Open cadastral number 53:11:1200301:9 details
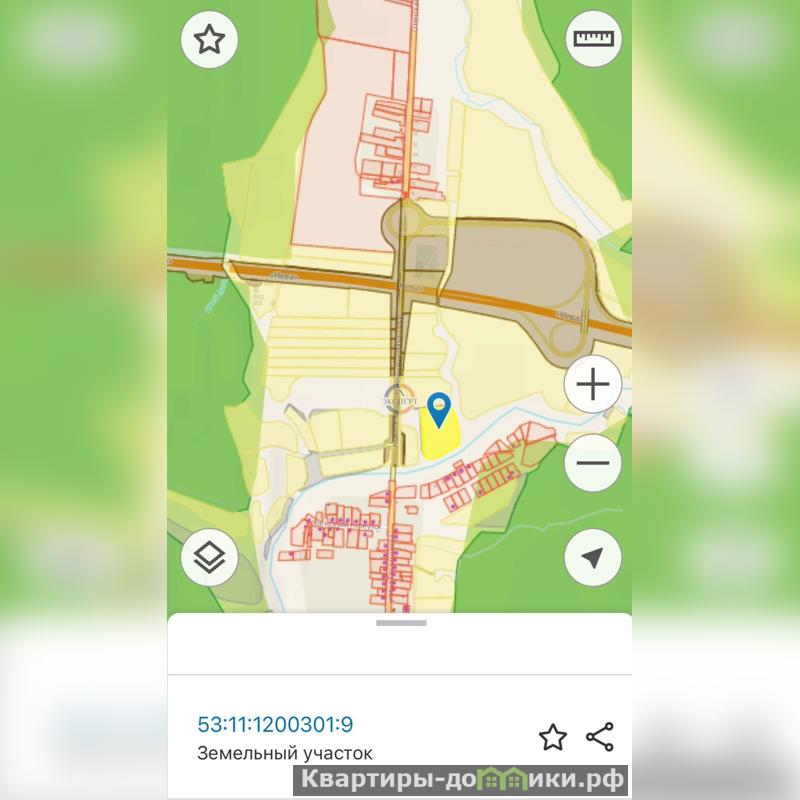This screenshot has width=800, height=800. coord(275,725)
